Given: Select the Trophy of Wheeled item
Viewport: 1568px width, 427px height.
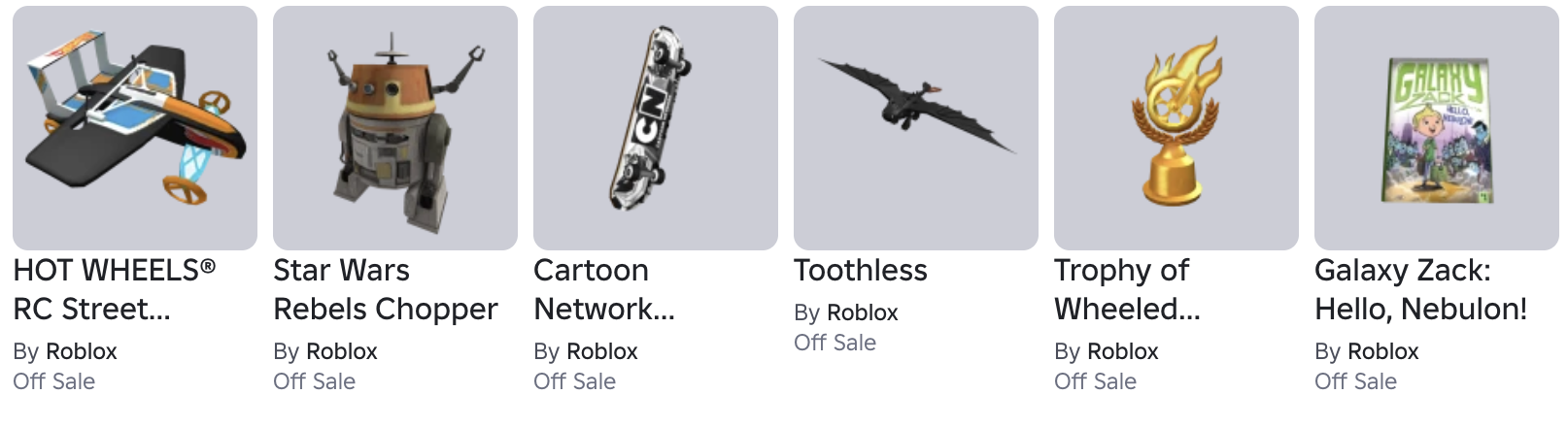Looking at the screenshot, I should tap(1176, 128).
